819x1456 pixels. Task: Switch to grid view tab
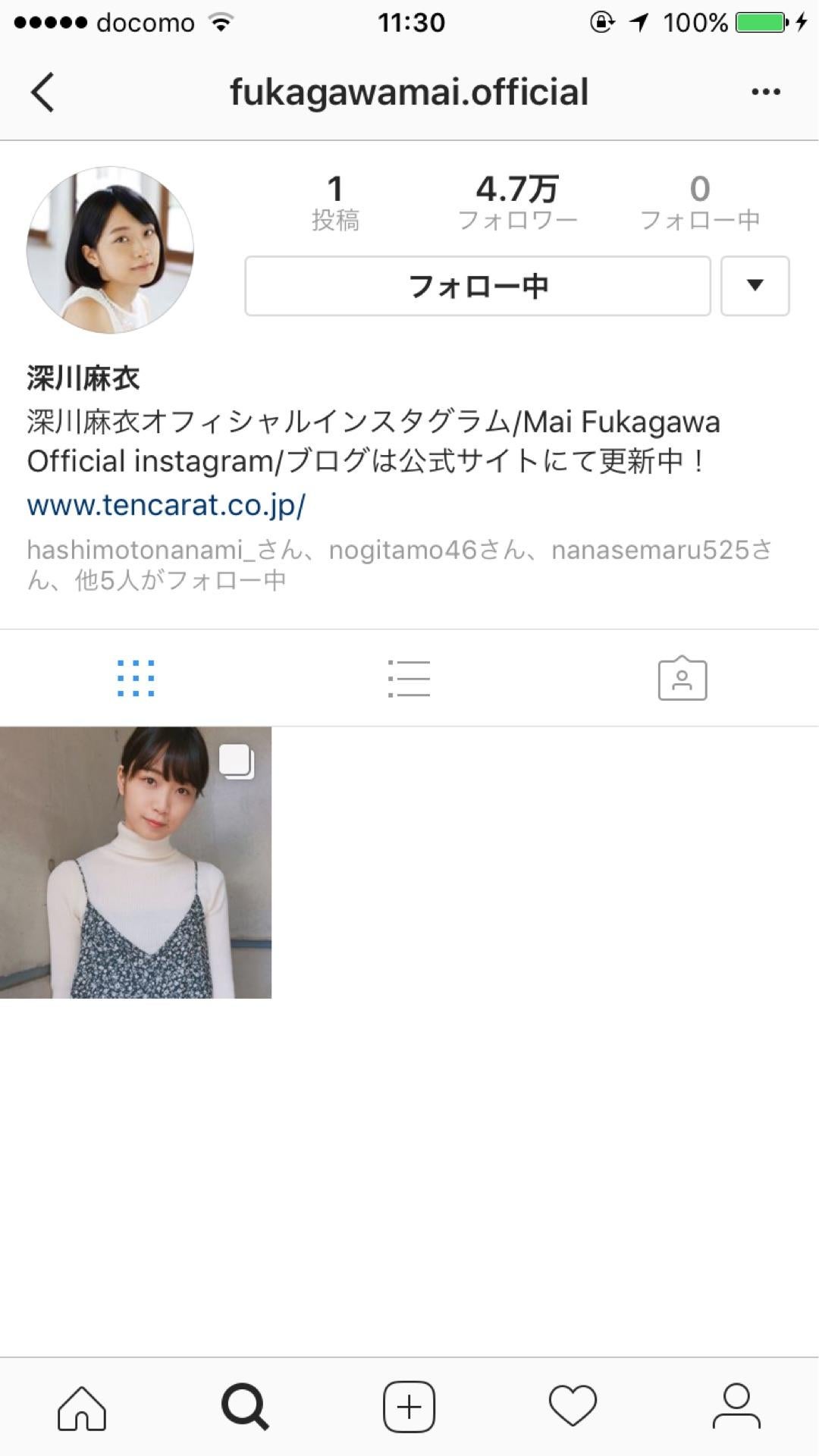pos(136,678)
